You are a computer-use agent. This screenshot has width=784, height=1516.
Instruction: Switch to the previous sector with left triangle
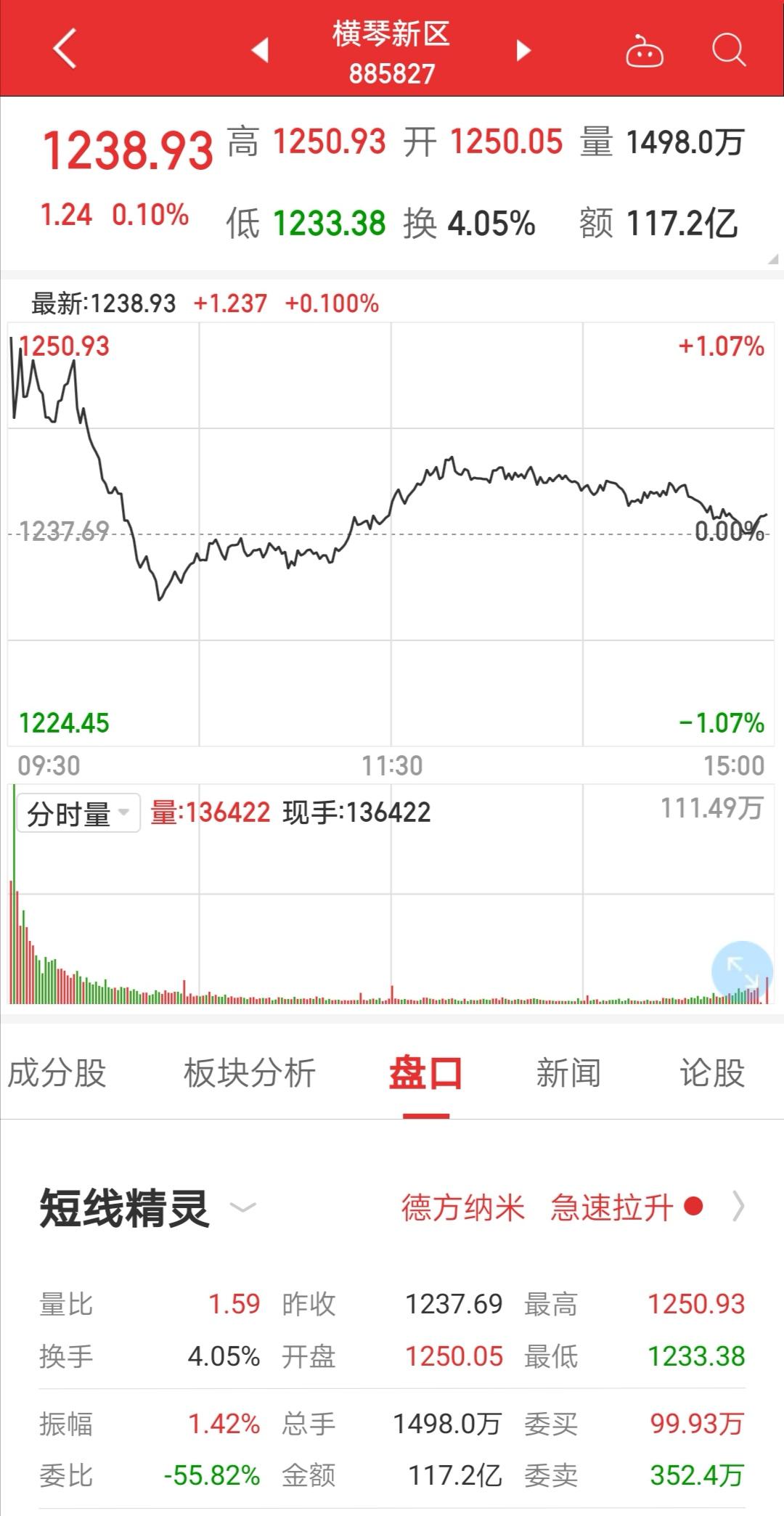tap(260, 50)
